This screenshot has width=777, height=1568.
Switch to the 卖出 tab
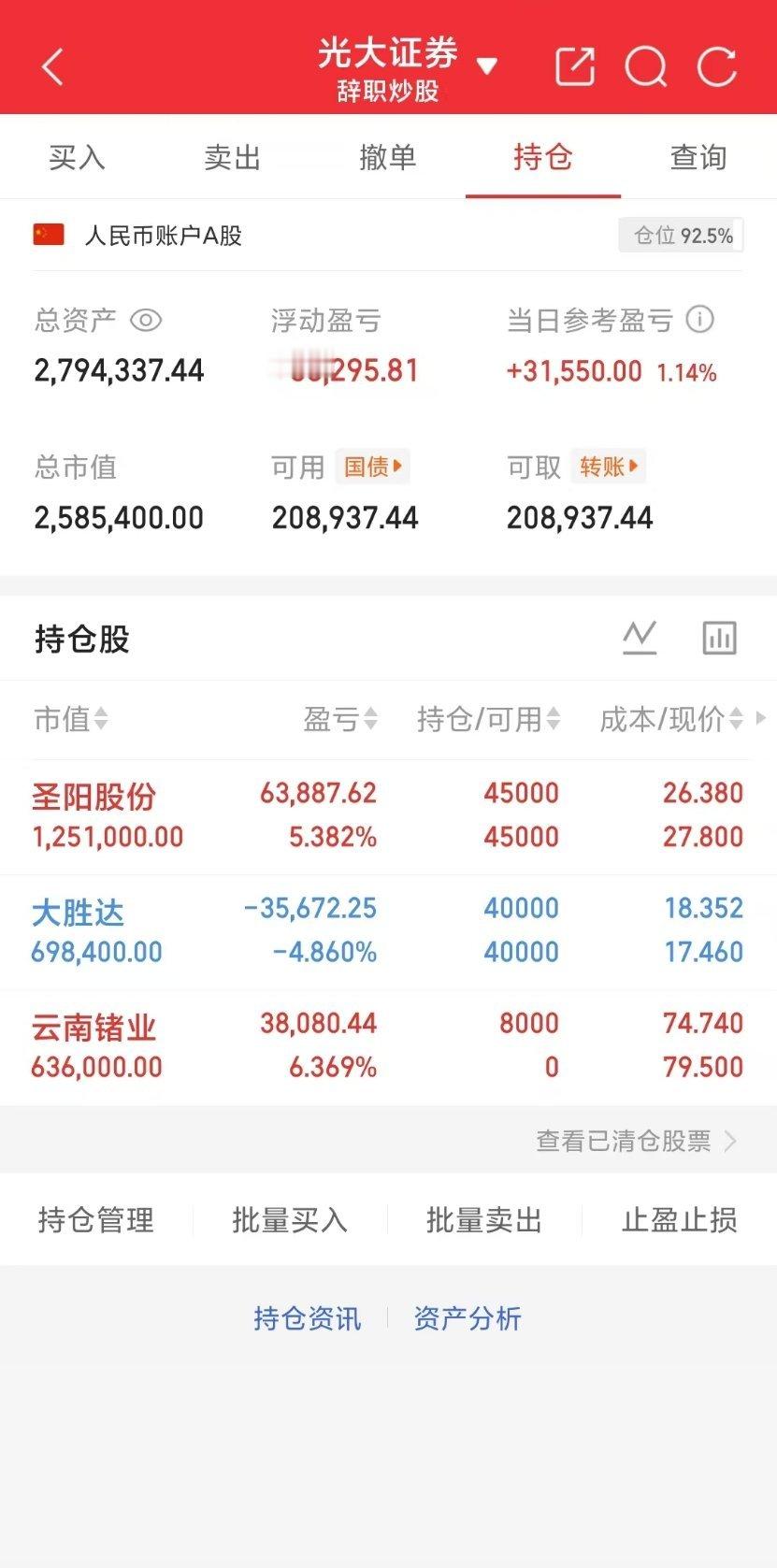tap(232, 157)
